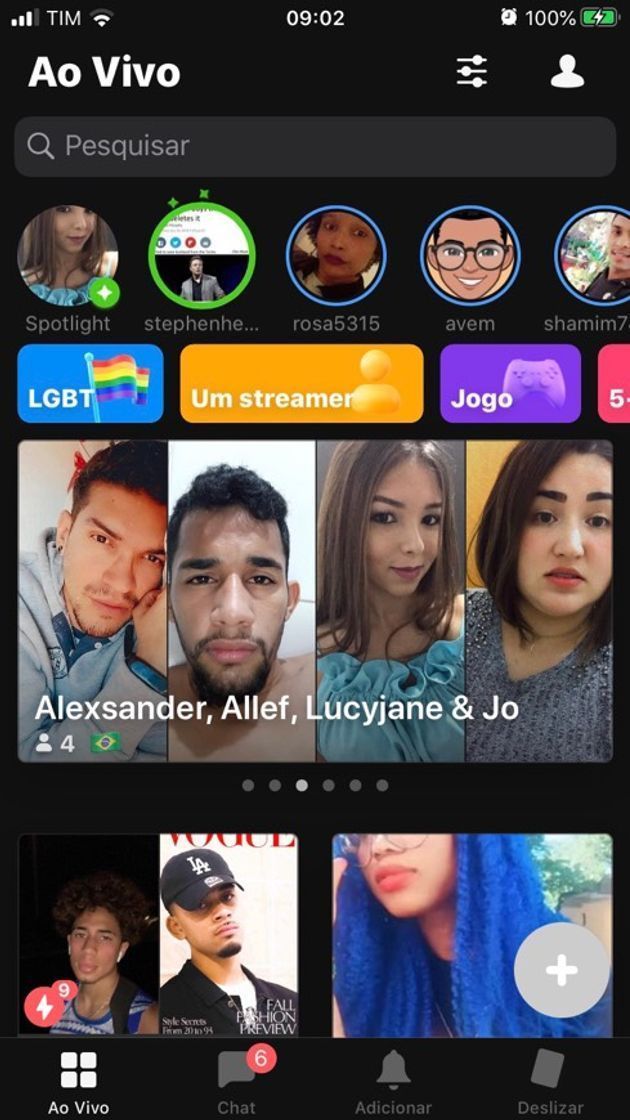Viewport: 630px width, 1120px height.
Task: Switch to the Chat tab
Action: pos(237,1081)
